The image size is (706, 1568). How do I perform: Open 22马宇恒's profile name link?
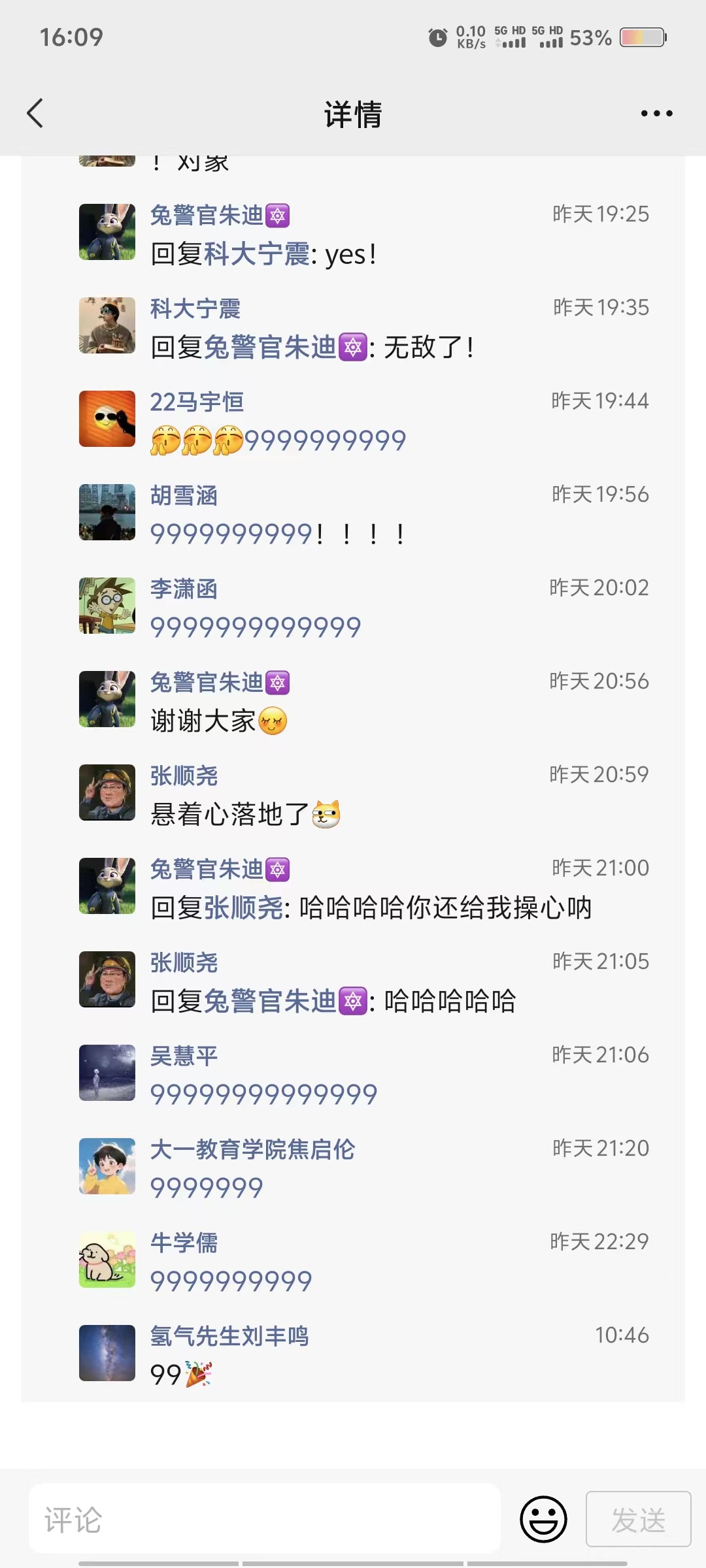197,402
